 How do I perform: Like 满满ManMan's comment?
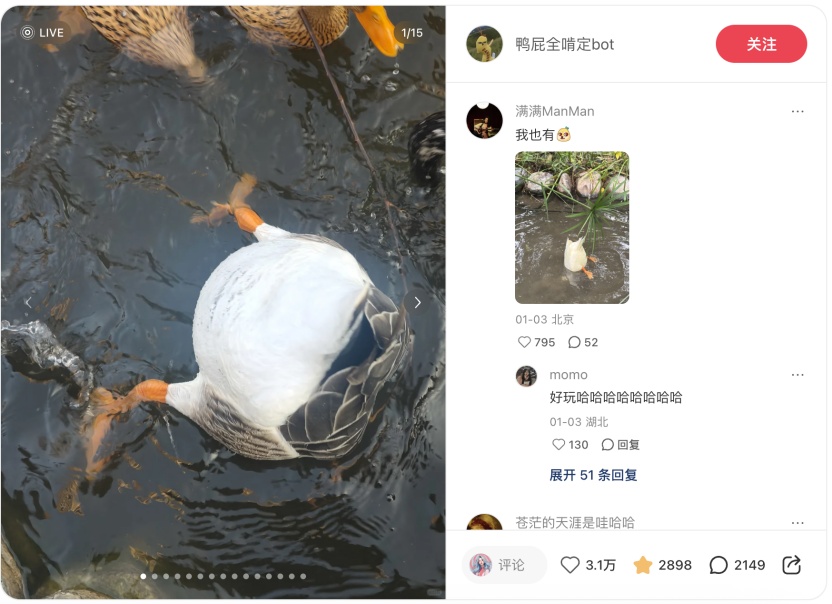[x=525, y=342]
